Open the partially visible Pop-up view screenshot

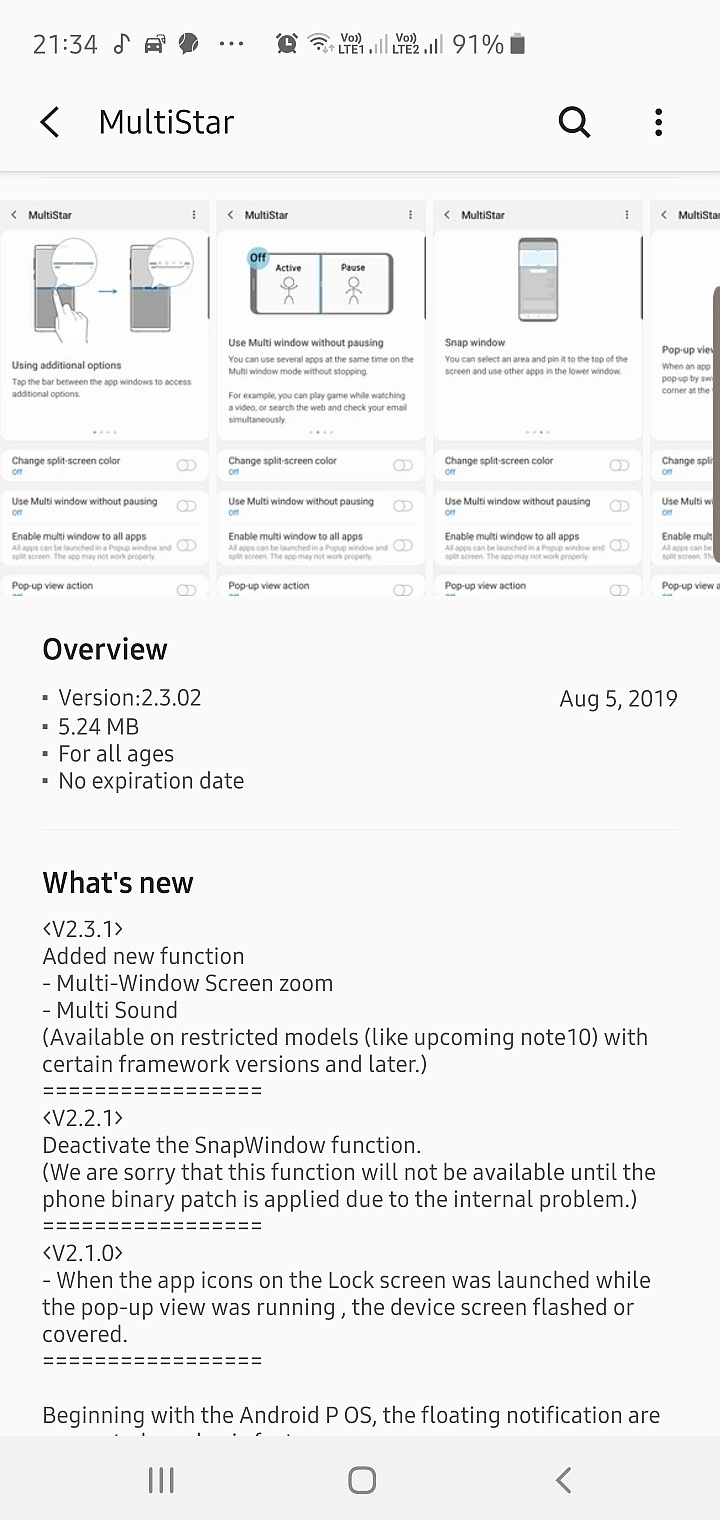point(686,398)
